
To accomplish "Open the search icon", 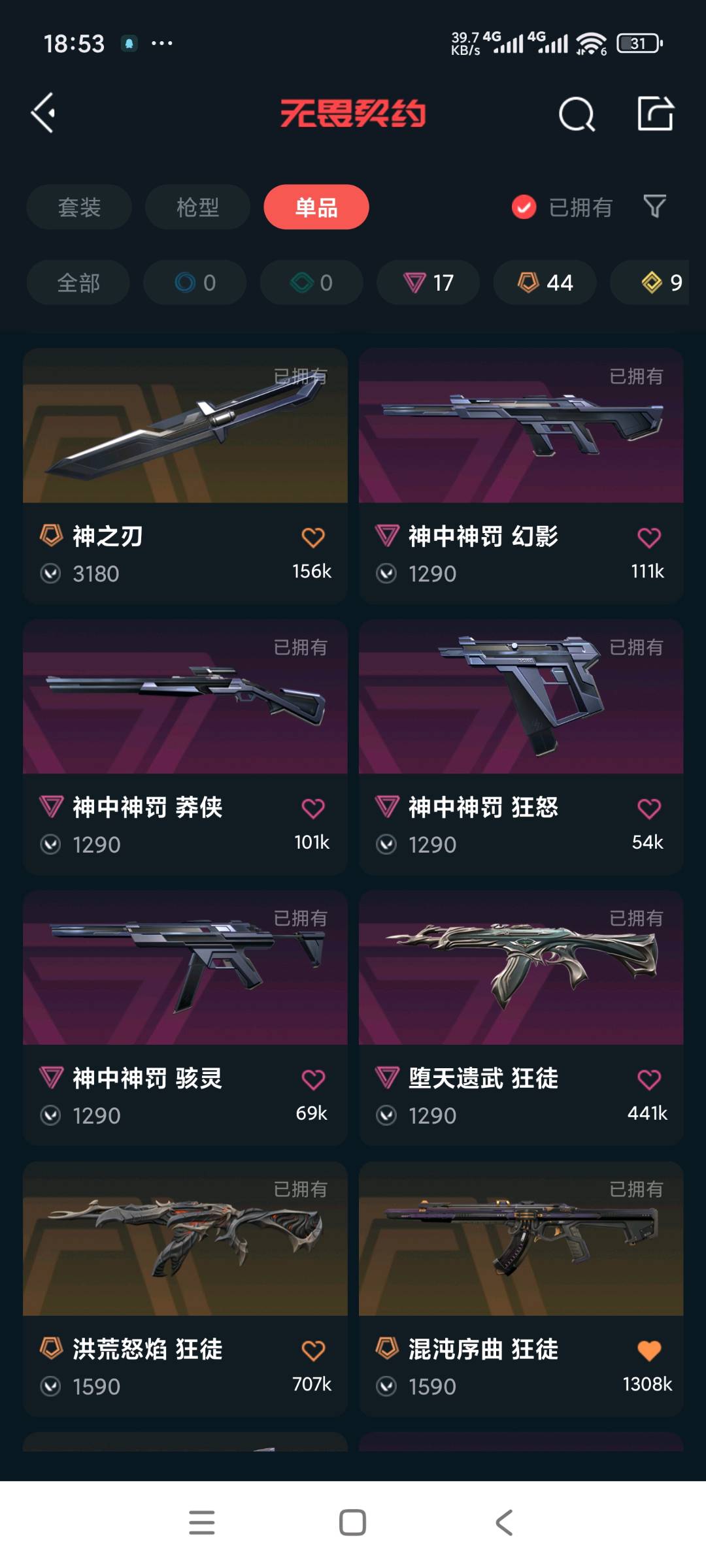I will (577, 114).
